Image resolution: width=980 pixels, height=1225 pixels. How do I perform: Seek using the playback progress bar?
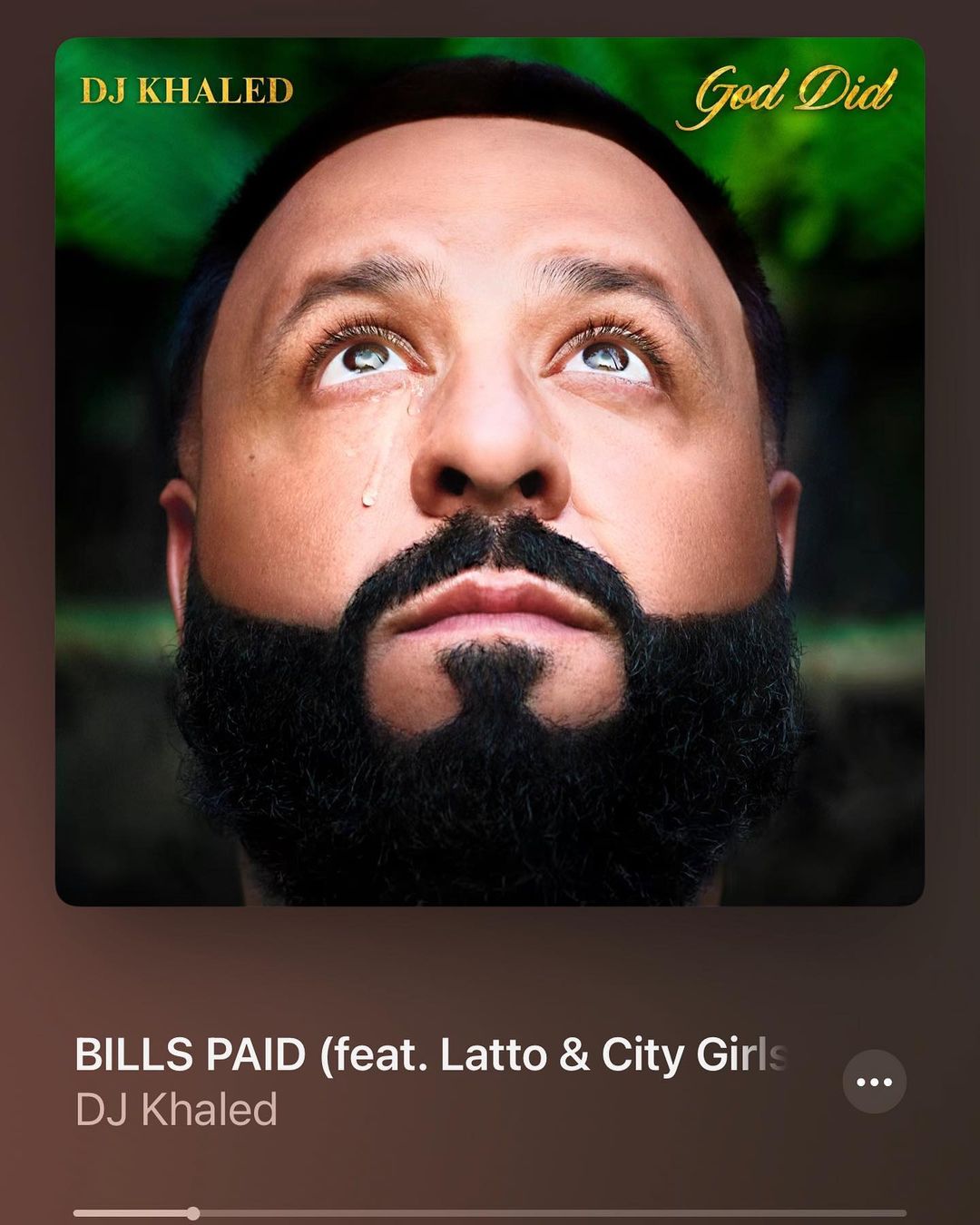490,1212
